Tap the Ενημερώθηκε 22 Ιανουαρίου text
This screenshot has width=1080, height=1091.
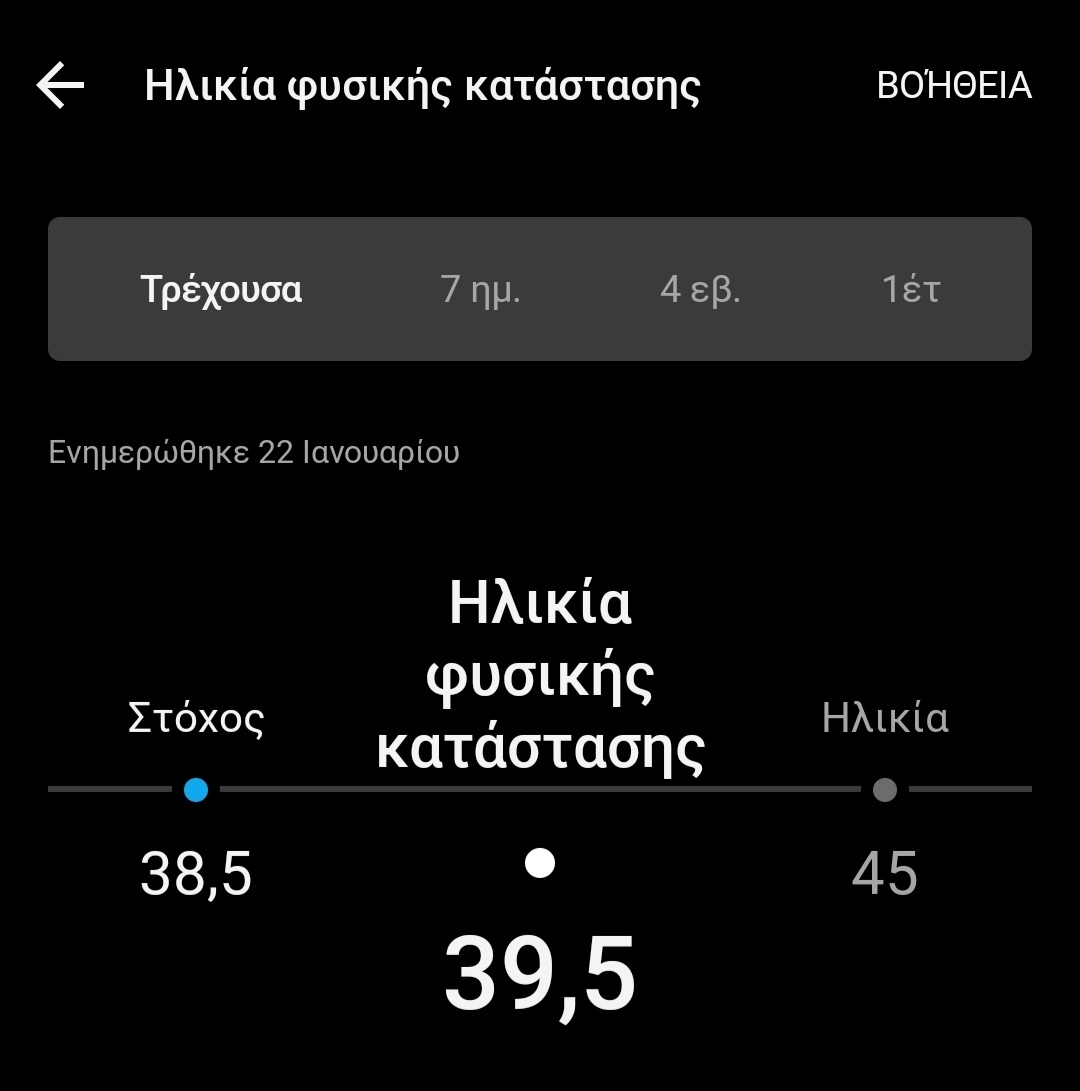click(253, 452)
